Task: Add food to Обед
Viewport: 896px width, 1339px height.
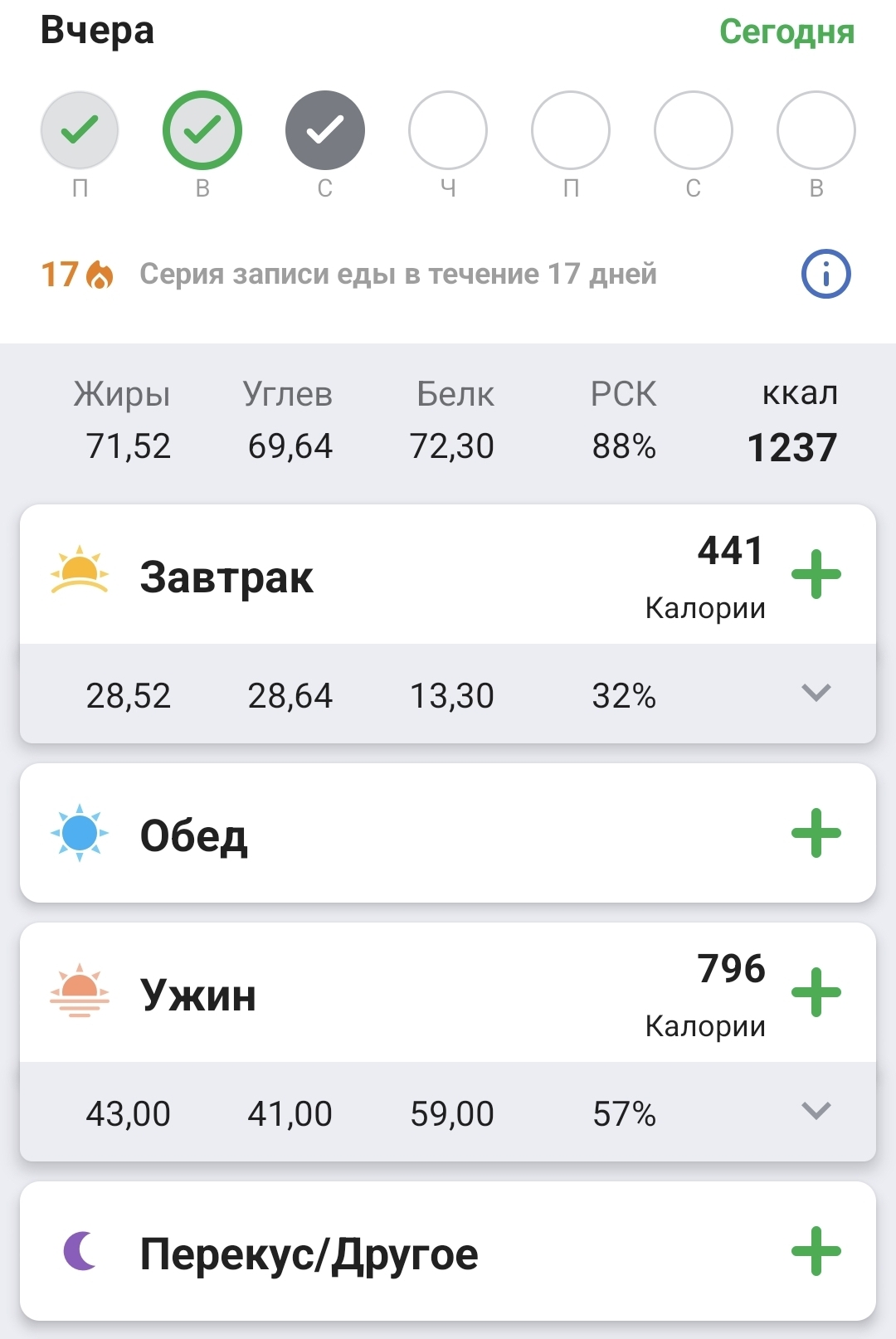Action: pos(816,833)
